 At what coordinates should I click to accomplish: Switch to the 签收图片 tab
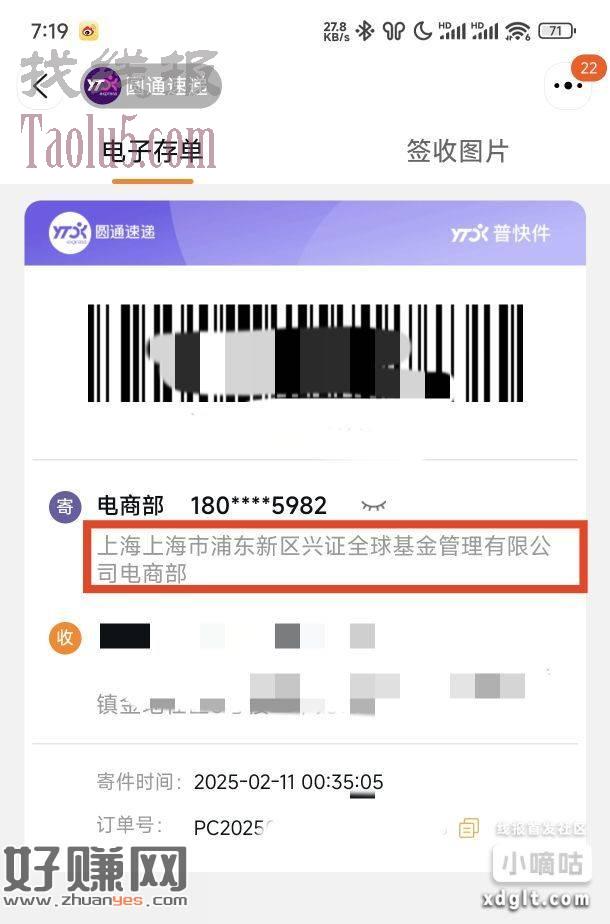point(457,151)
